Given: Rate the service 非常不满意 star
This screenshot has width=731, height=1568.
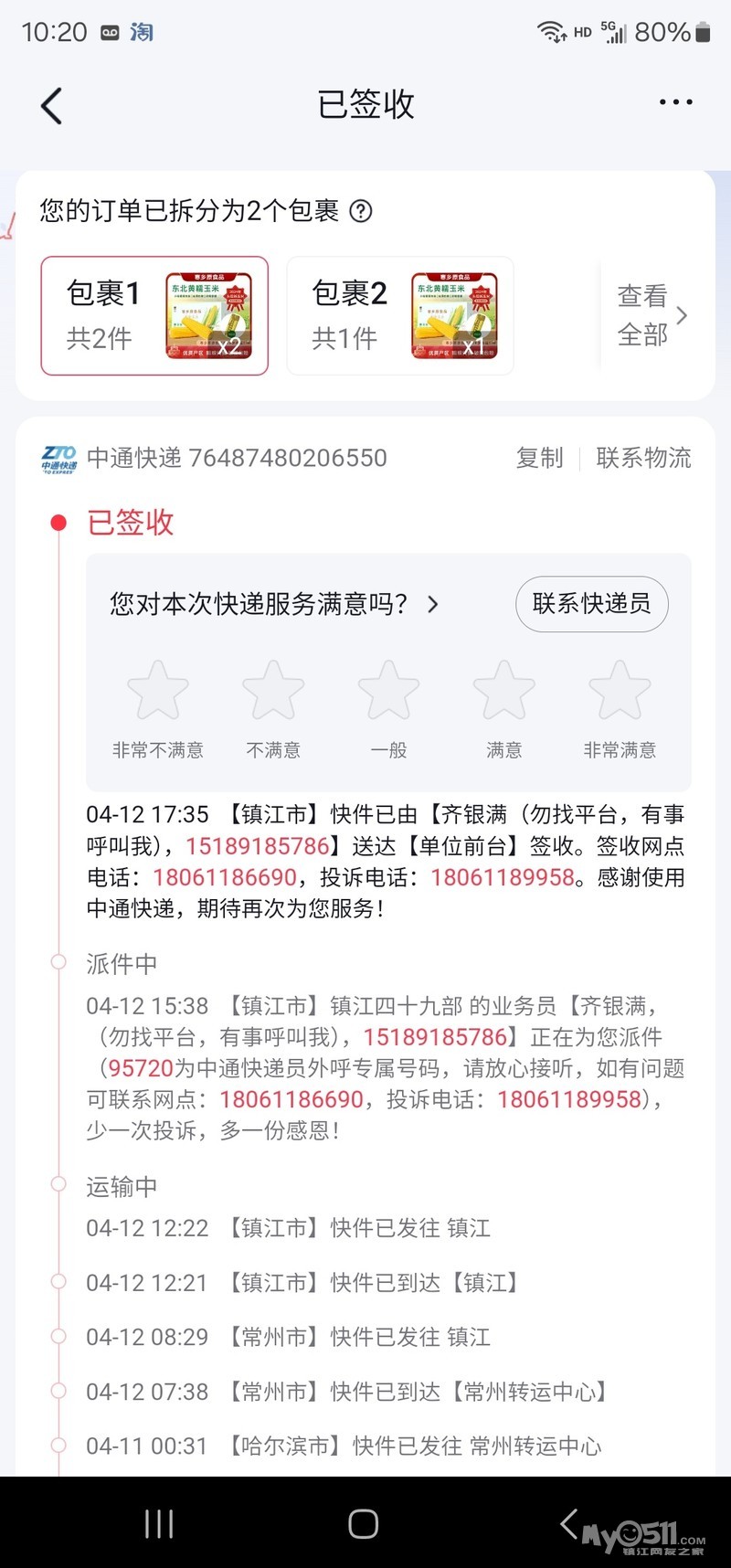Looking at the screenshot, I should 158,692.
